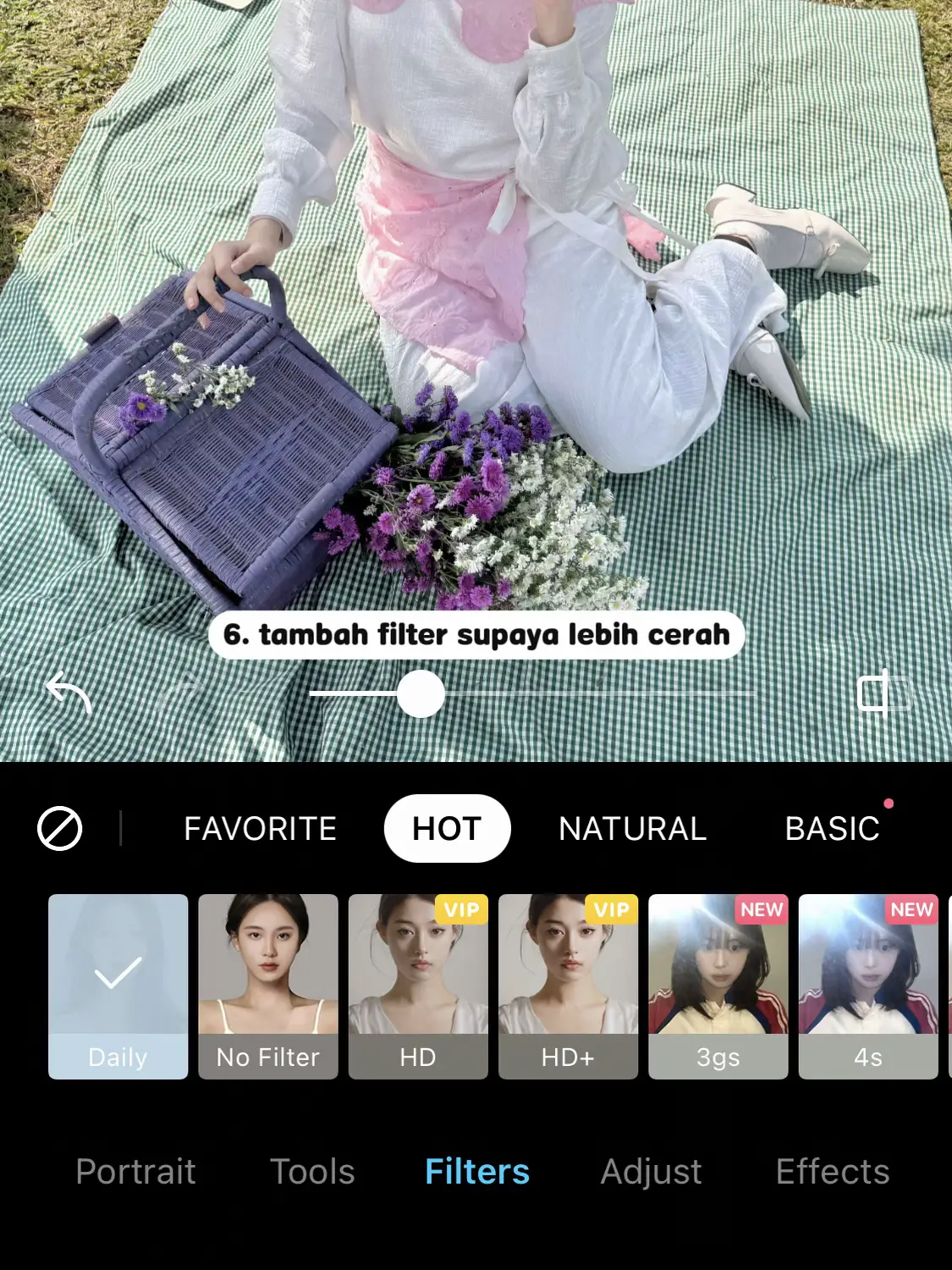This screenshot has width=952, height=1270.
Task: Choose the No Filter option
Action: coord(268,986)
